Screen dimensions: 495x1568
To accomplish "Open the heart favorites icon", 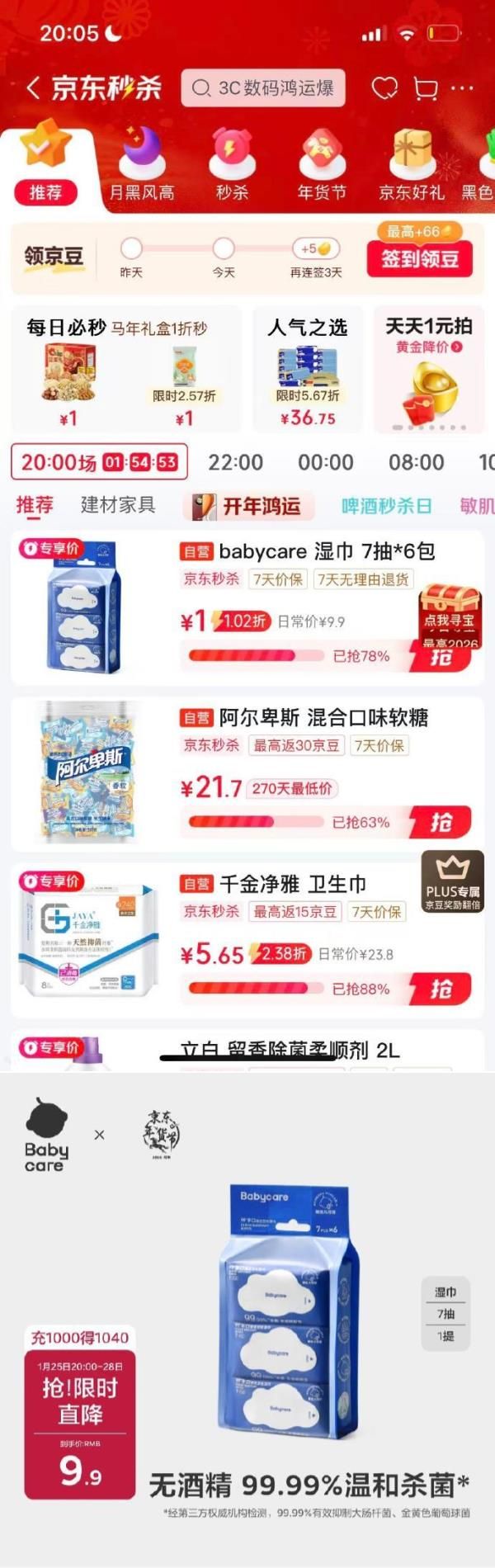I will tap(384, 88).
